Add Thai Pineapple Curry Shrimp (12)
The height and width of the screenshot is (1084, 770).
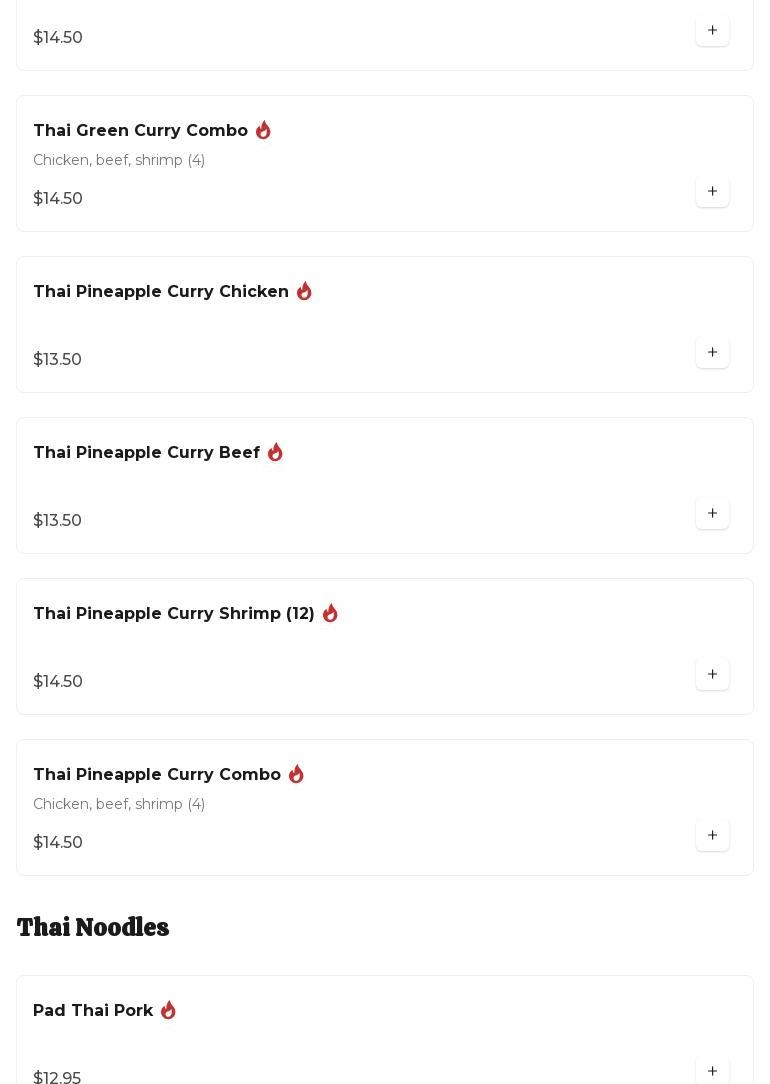712,675
